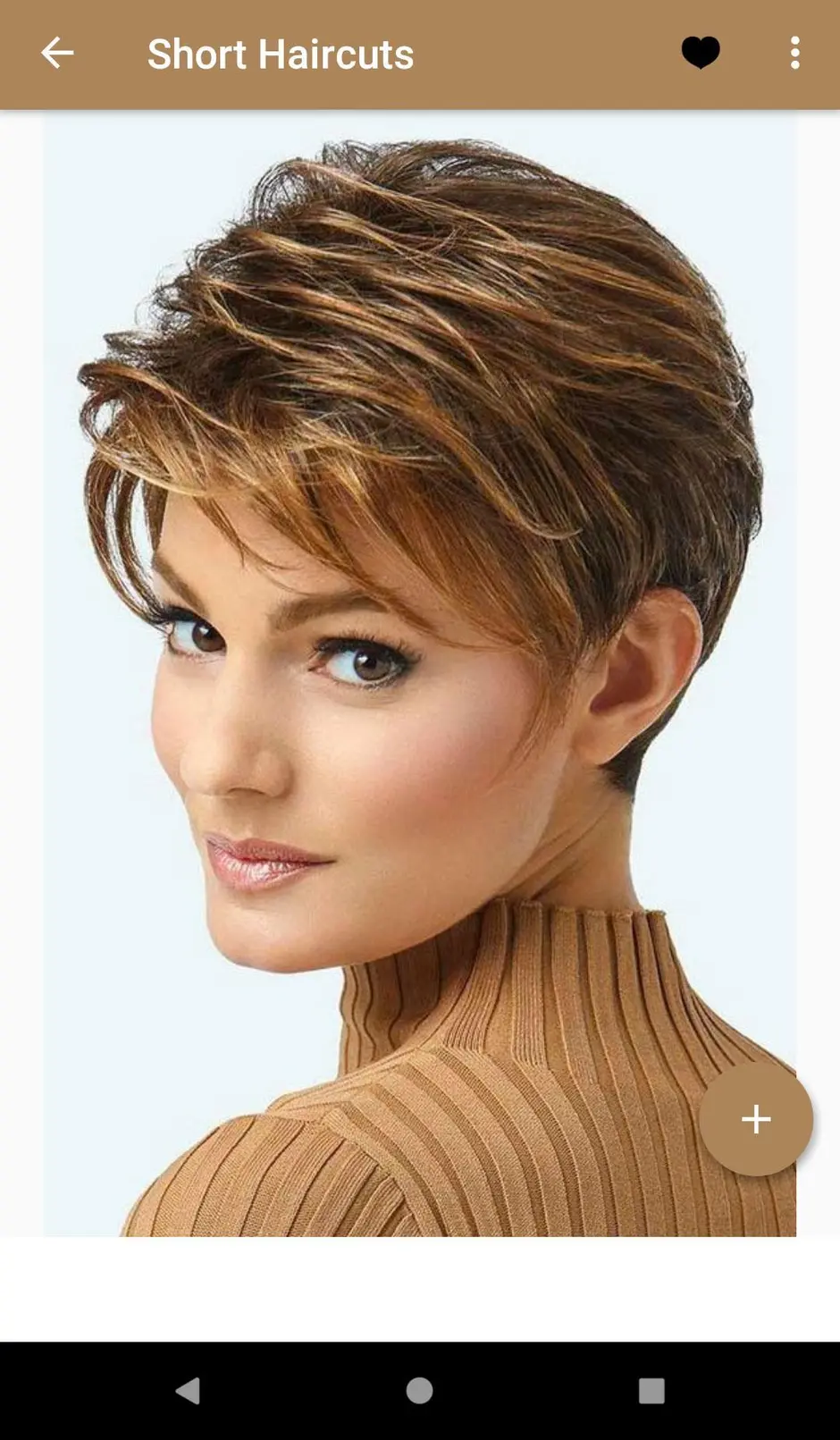
Task: Tap the system back button
Action: [188, 1390]
